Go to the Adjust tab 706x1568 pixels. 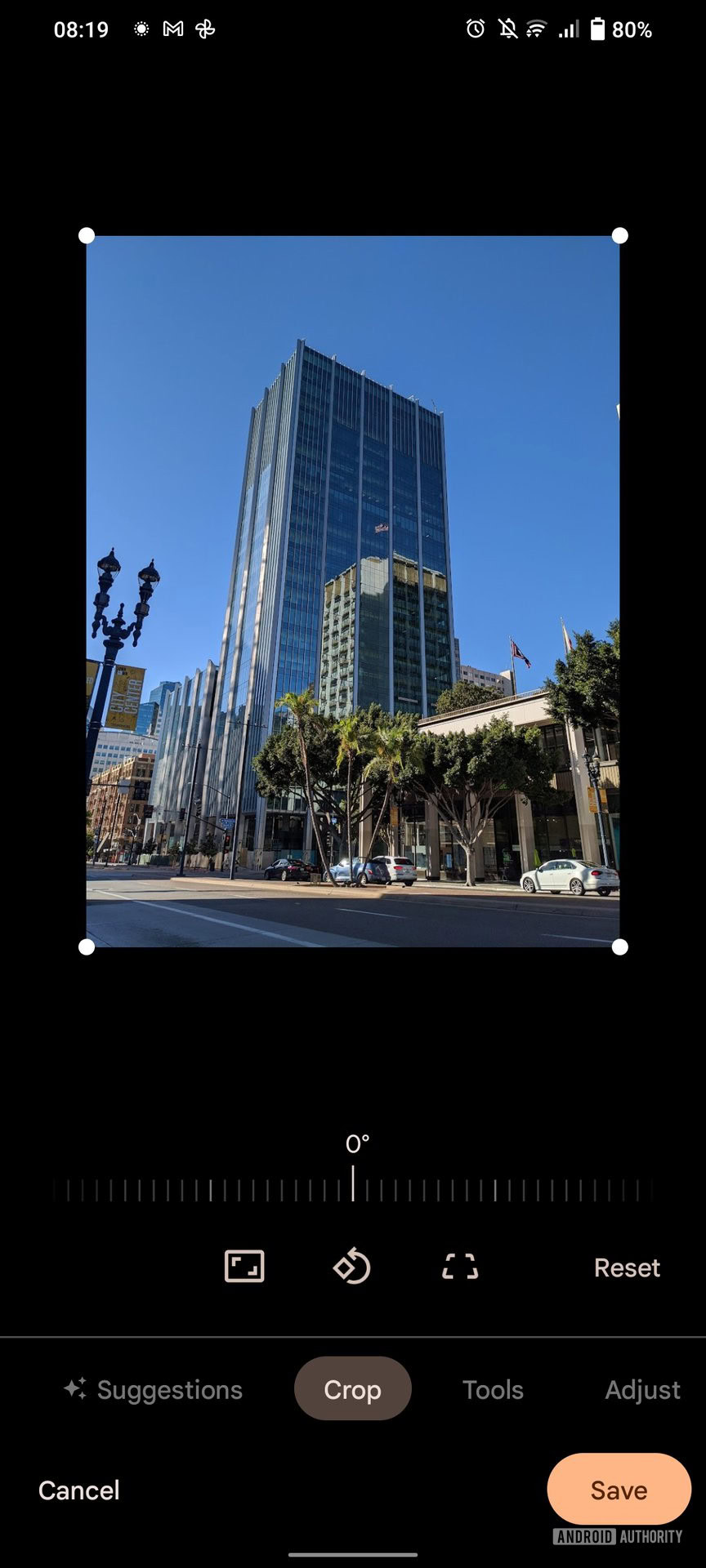642,1389
